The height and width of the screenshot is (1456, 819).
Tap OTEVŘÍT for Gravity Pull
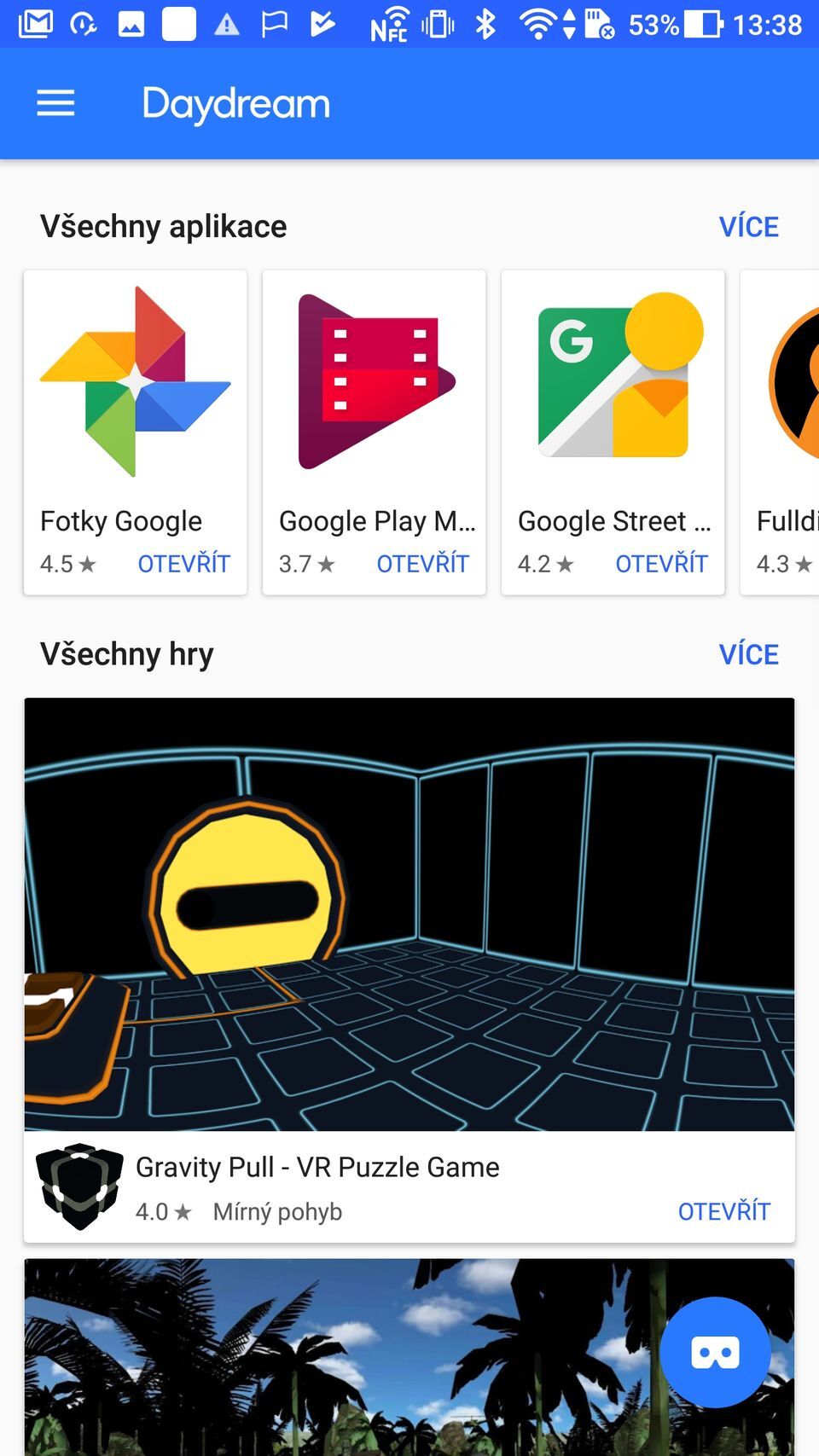pos(723,1211)
